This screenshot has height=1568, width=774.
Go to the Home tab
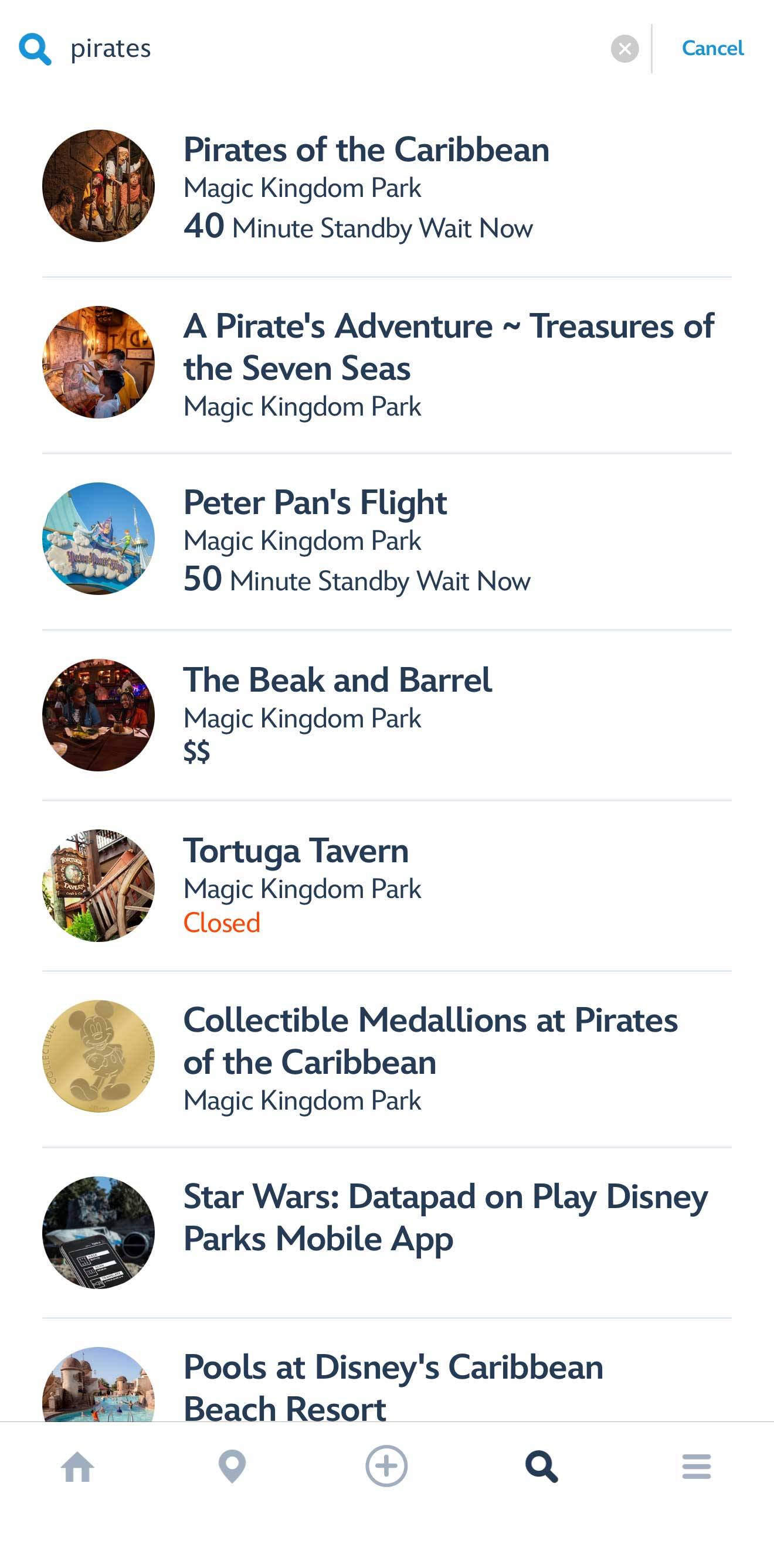click(x=77, y=1466)
